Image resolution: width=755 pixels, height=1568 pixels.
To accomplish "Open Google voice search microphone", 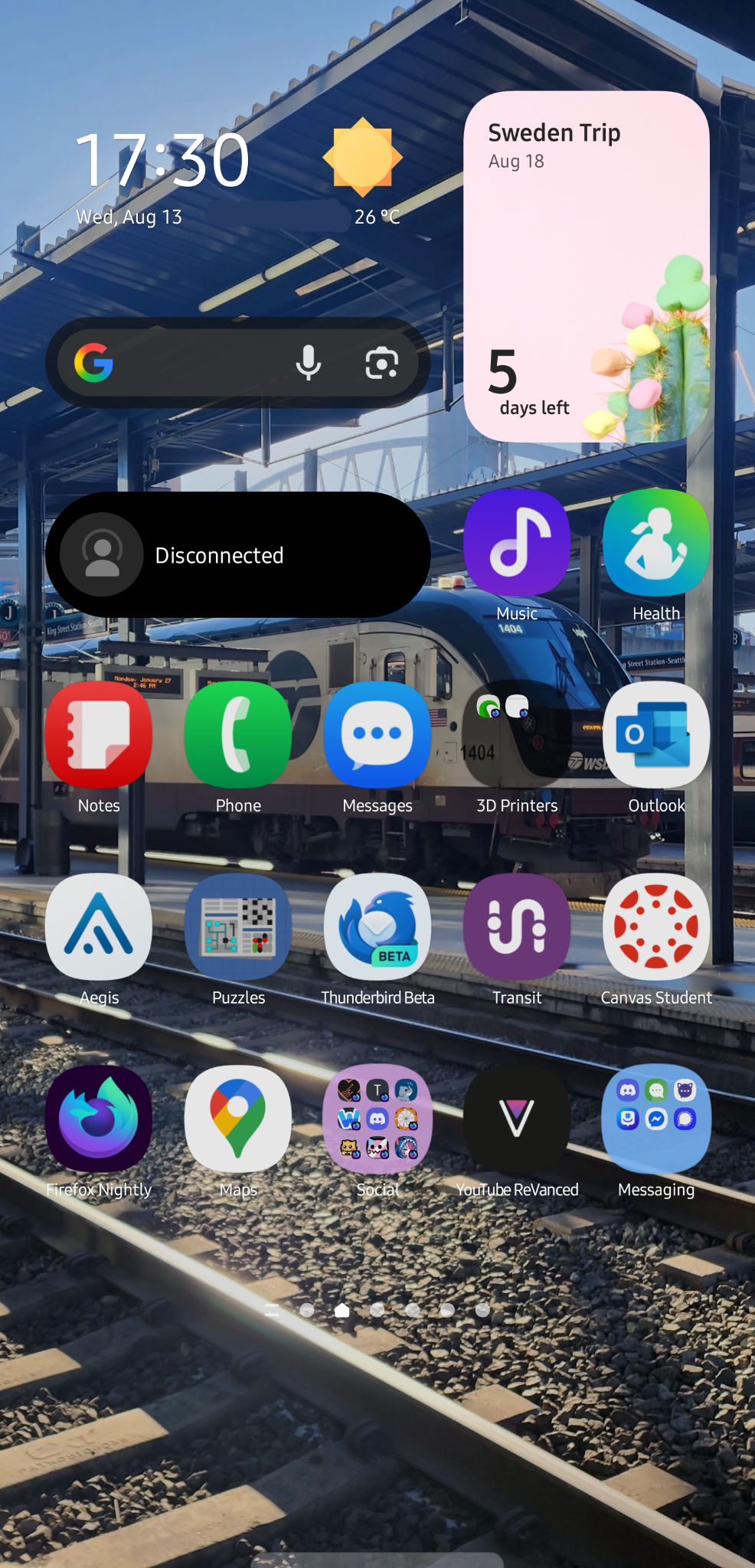I will click(x=308, y=363).
